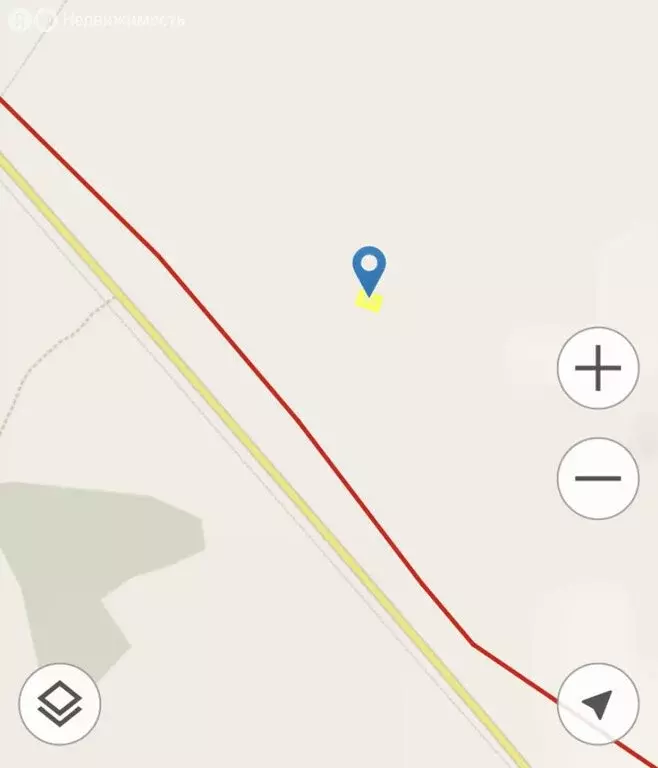Open the map layers selector
Image resolution: width=658 pixels, height=768 pixels.
pyautogui.click(x=60, y=704)
